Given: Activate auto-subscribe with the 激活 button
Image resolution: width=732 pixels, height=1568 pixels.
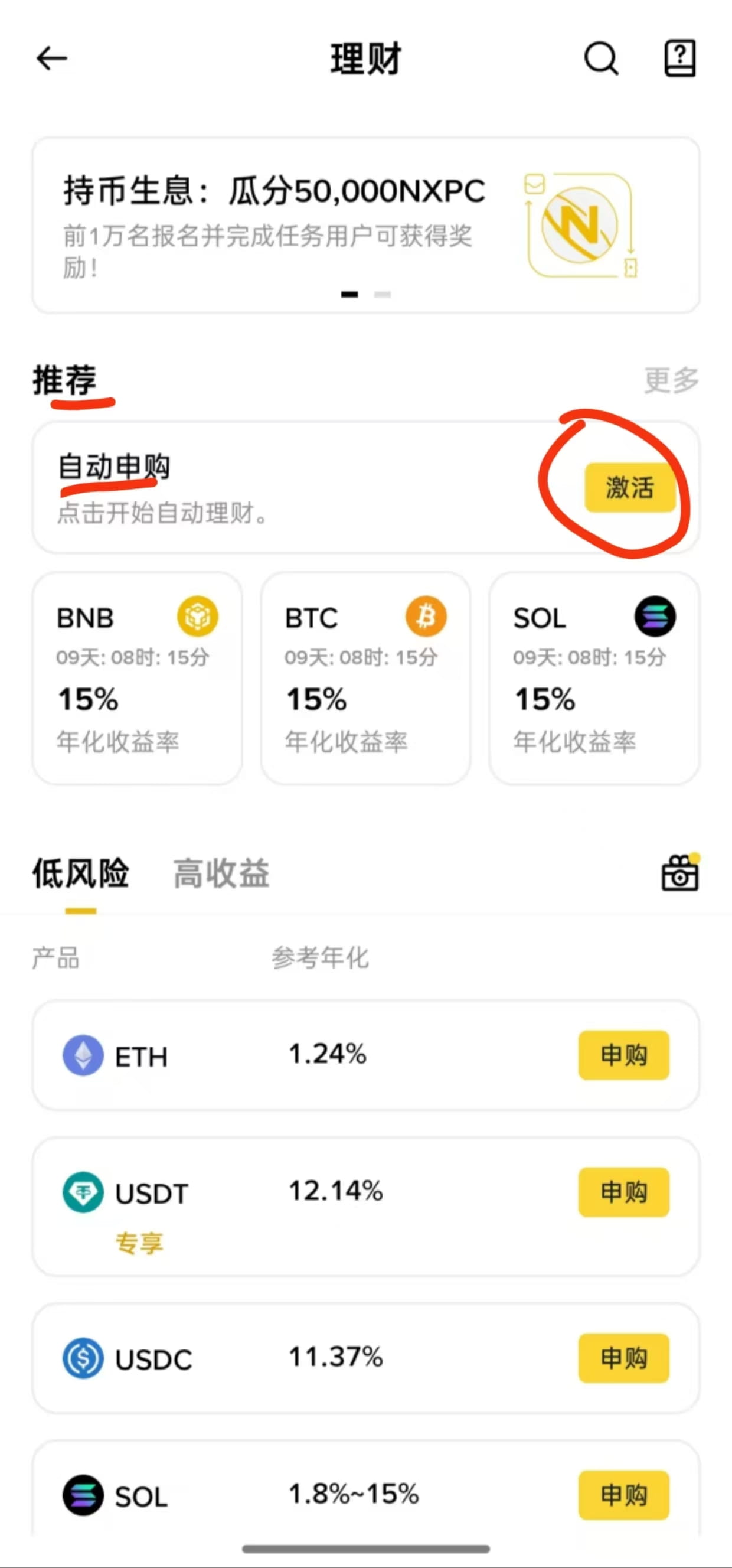Looking at the screenshot, I should (x=630, y=488).
